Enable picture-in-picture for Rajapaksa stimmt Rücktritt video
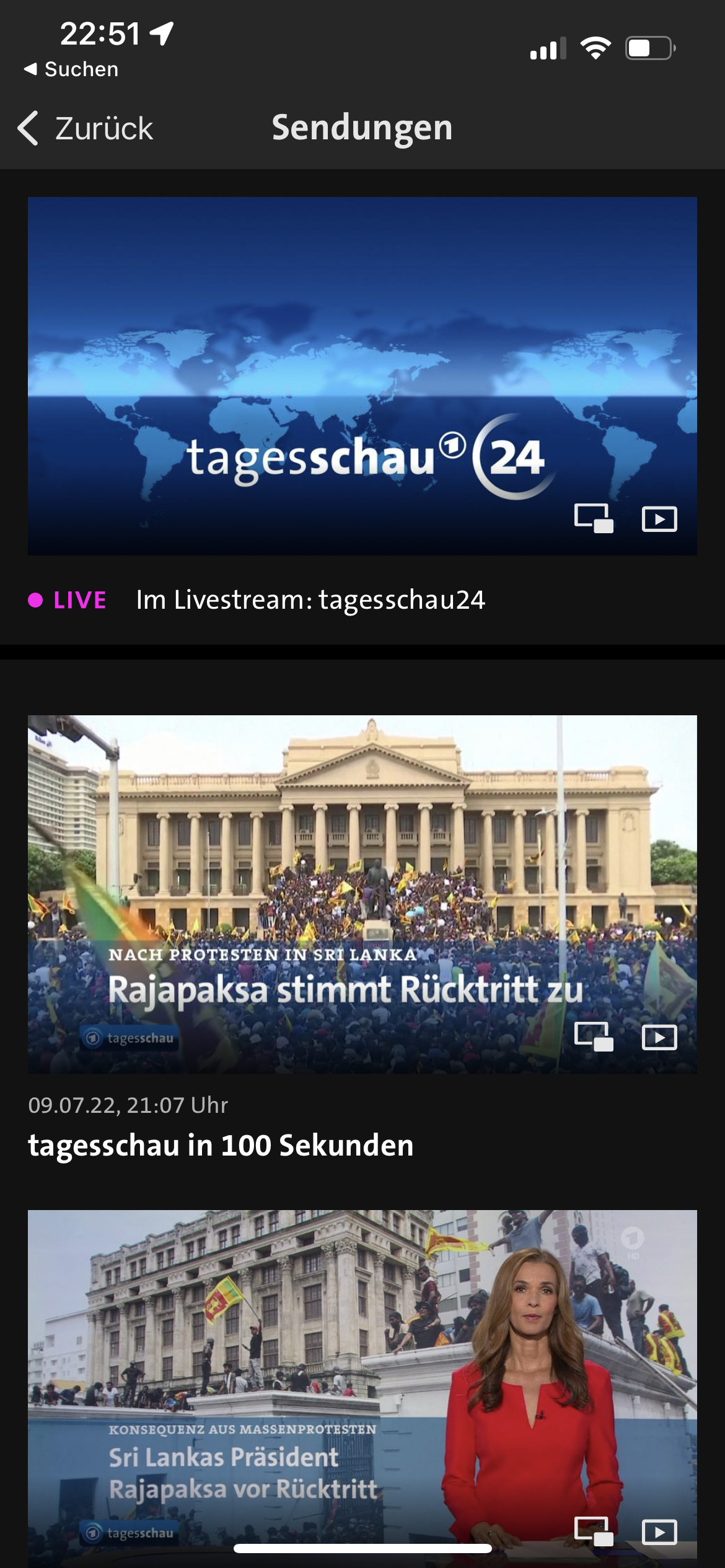This screenshot has height=1568, width=725. (x=594, y=1037)
